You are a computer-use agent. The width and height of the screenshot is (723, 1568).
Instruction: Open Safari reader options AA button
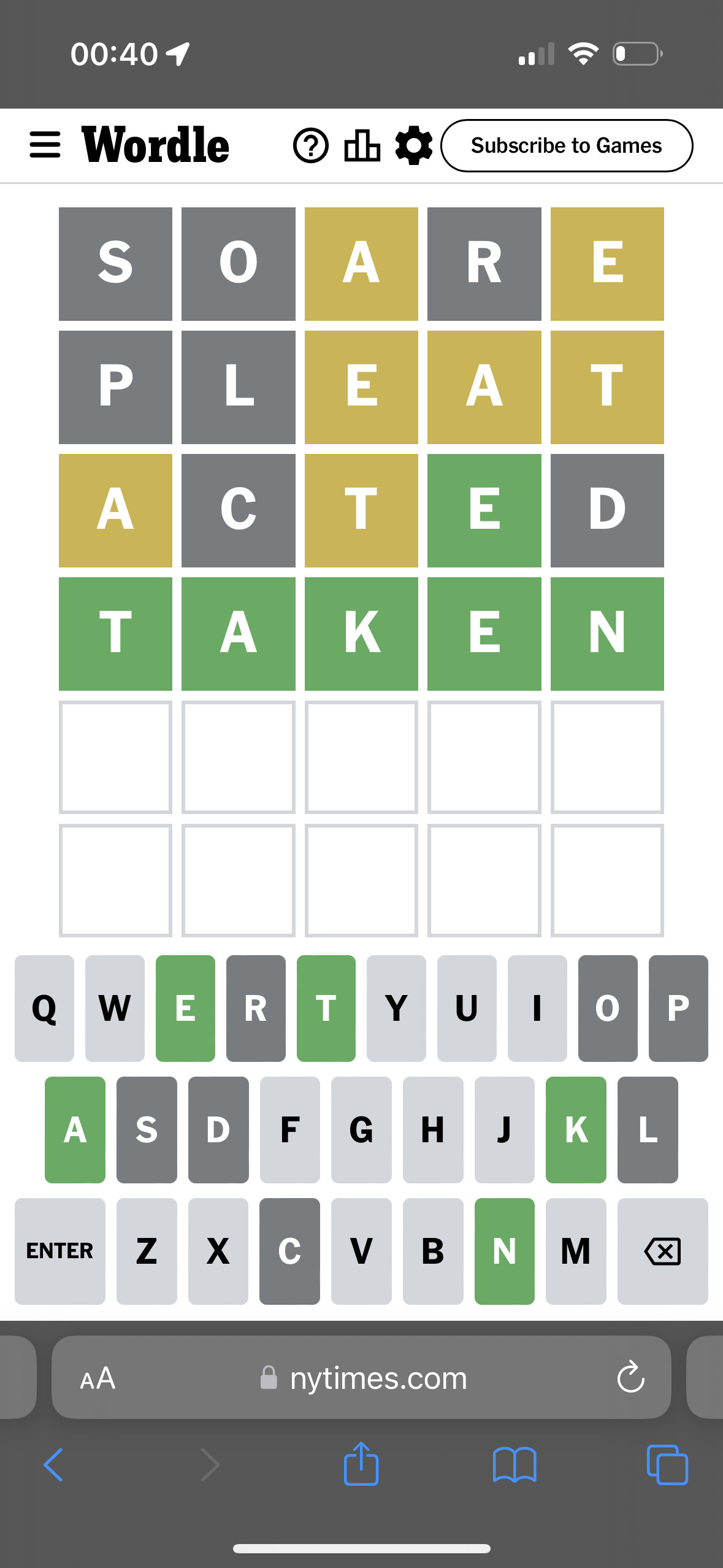pyautogui.click(x=98, y=1378)
